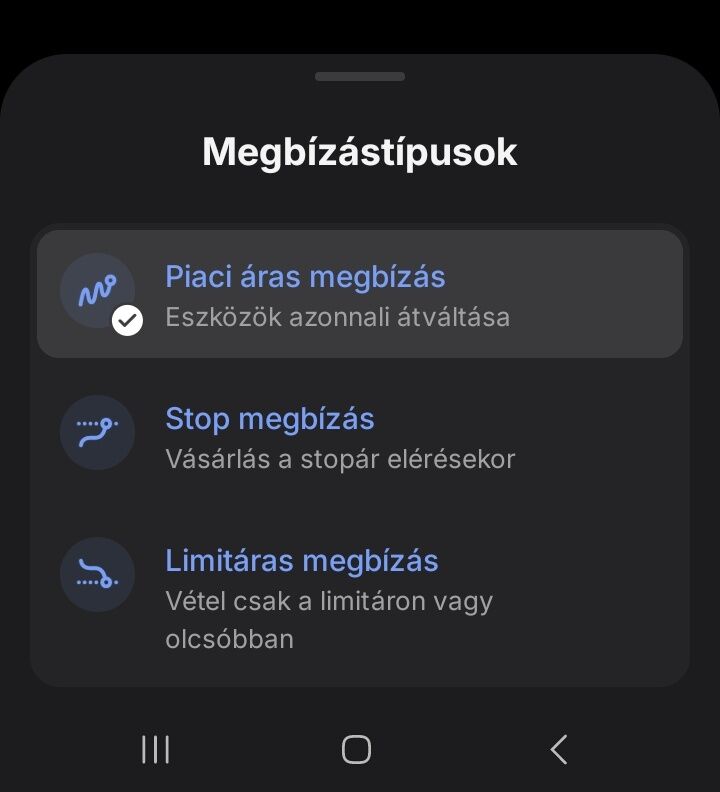The height and width of the screenshot is (792, 720).
Task: Go back with the system back button
Action: [x=559, y=749]
